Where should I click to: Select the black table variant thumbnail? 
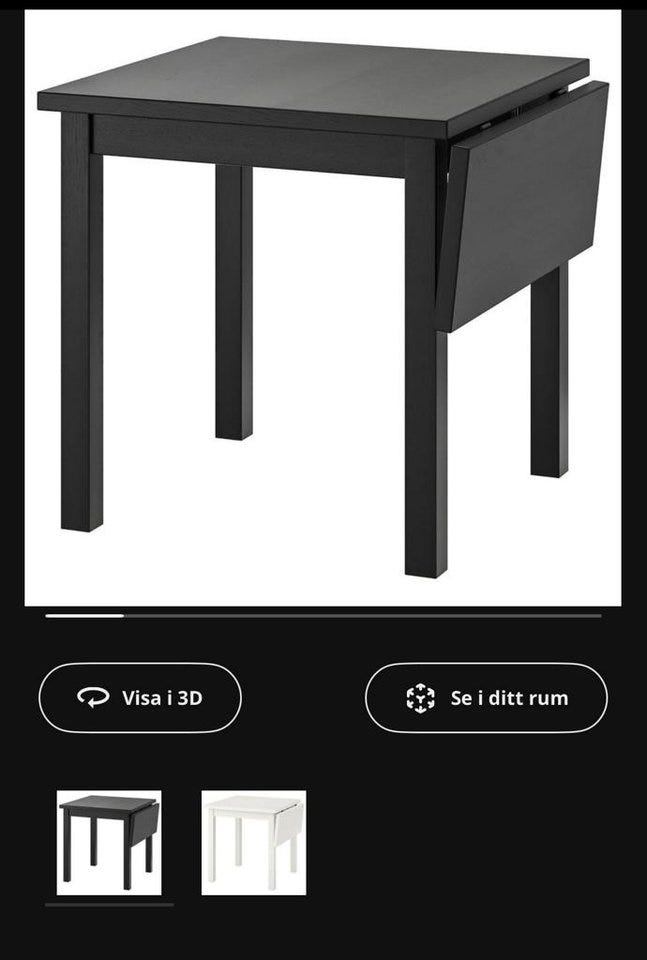[109, 842]
